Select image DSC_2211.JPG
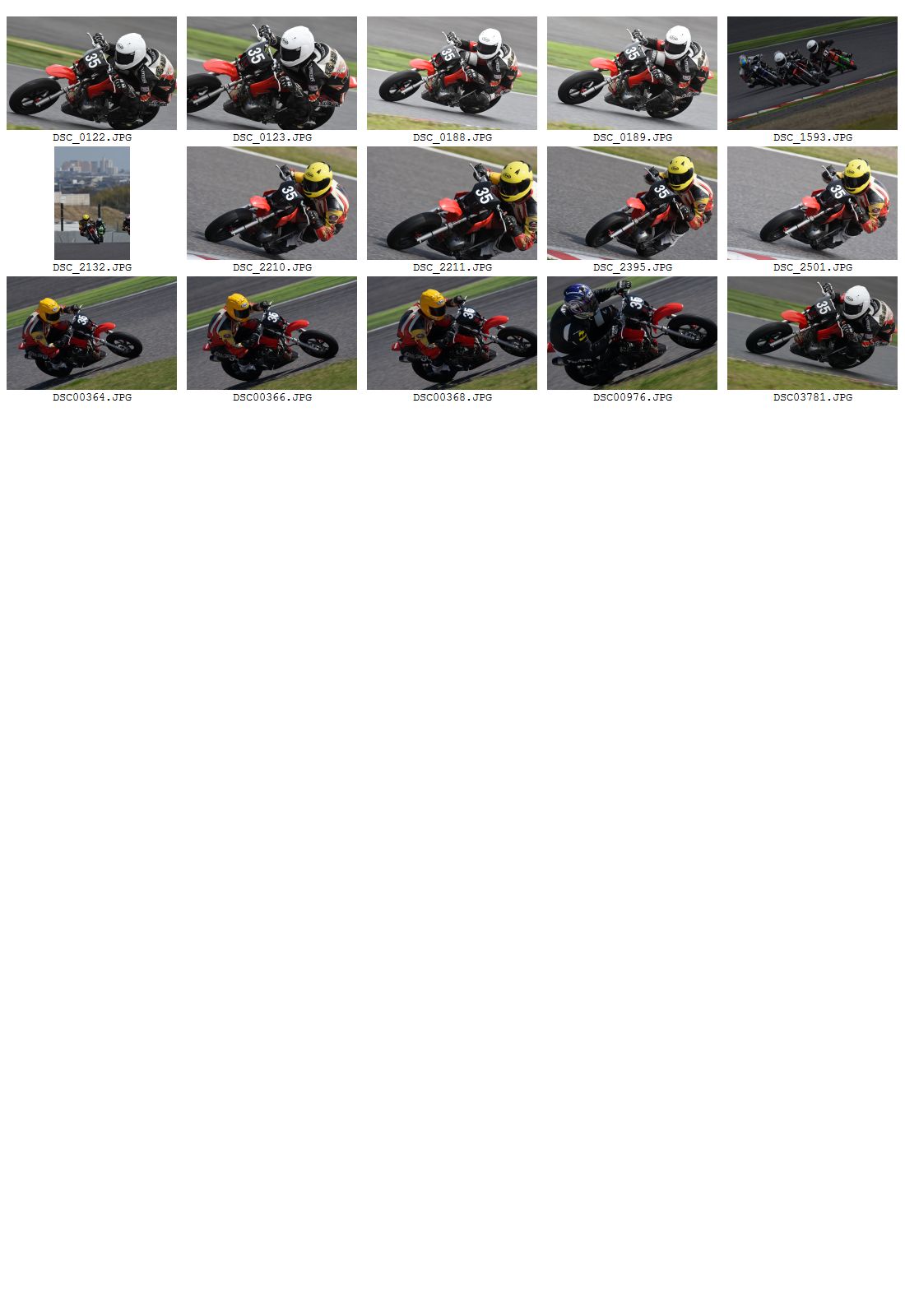905x1316 pixels. click(452, 203)
